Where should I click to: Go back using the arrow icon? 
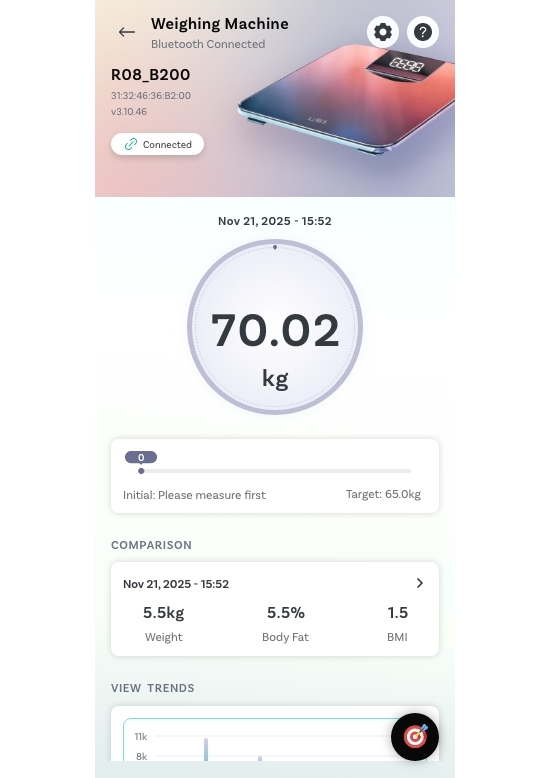pyautogui.click(x=127, y=32)
